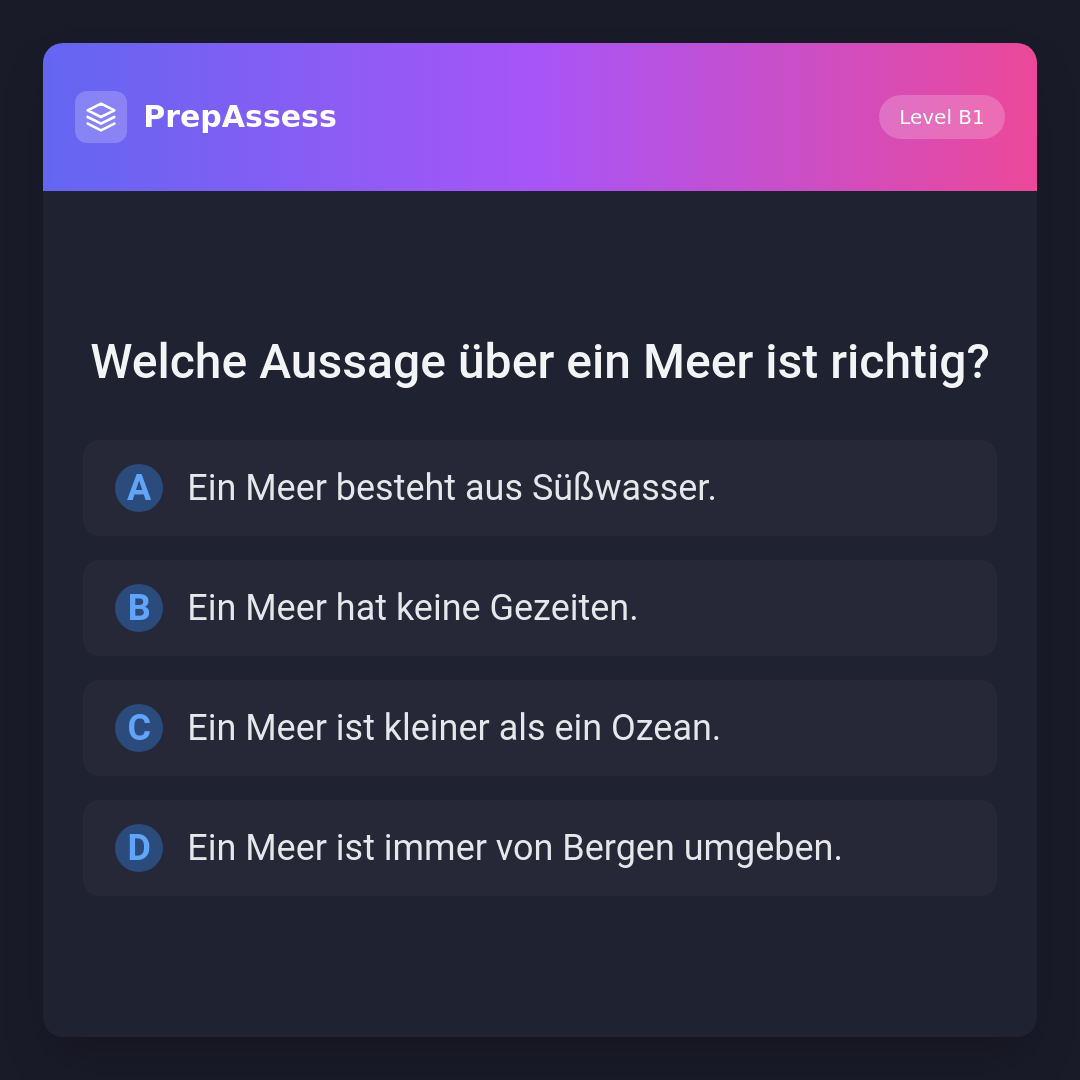This screenshot has height=1080, width=1080.
Task: Pick answer C: kleiner als ein Ozean
Action: [x=540, y=728]
